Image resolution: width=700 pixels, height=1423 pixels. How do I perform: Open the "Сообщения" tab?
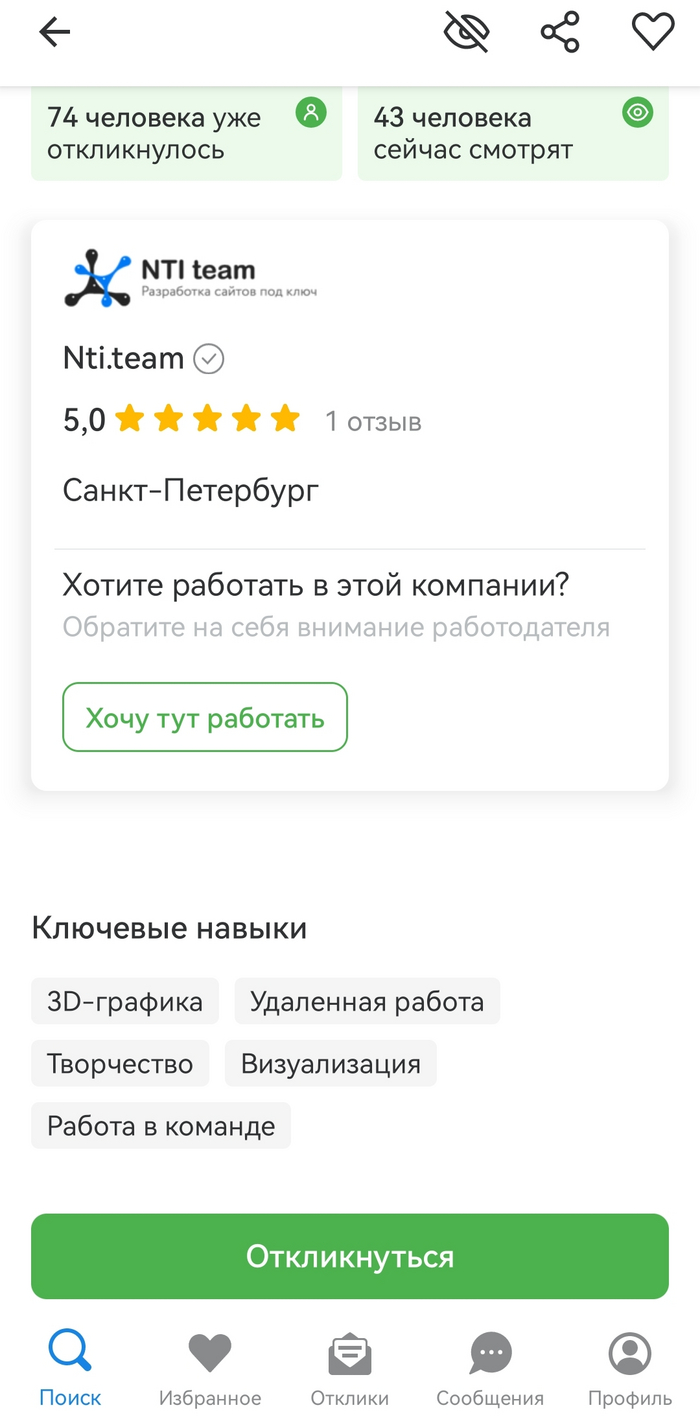click(490, 1368)
